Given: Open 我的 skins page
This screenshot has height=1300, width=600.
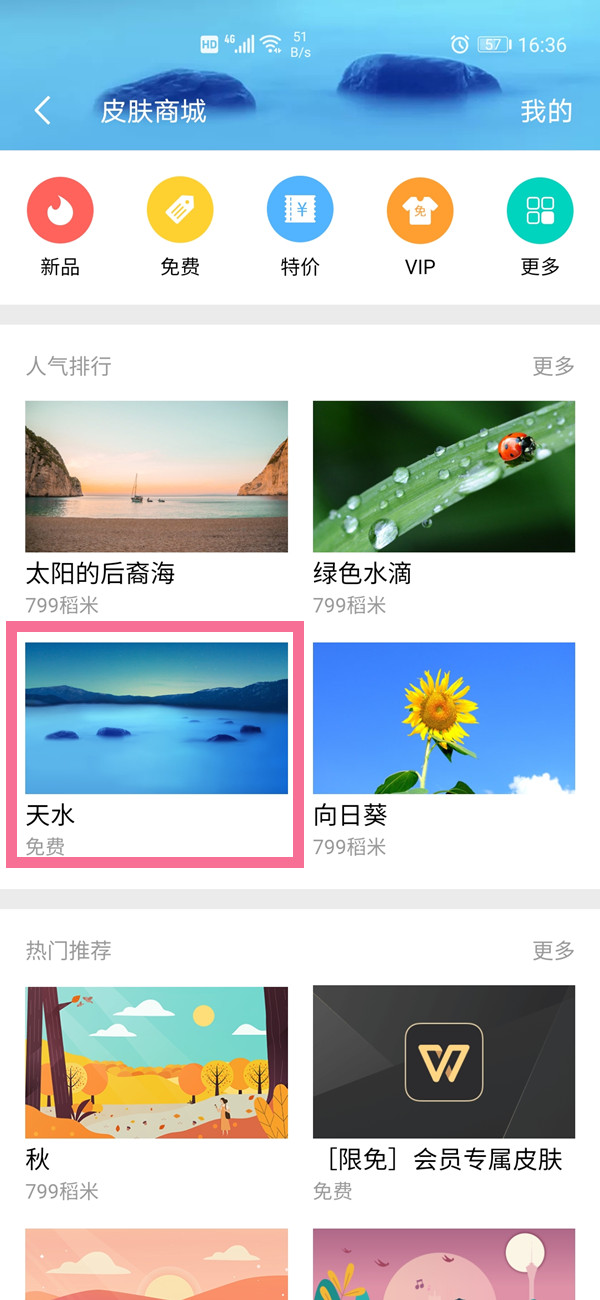Looking at the screenshot, I should pos(546,110).
